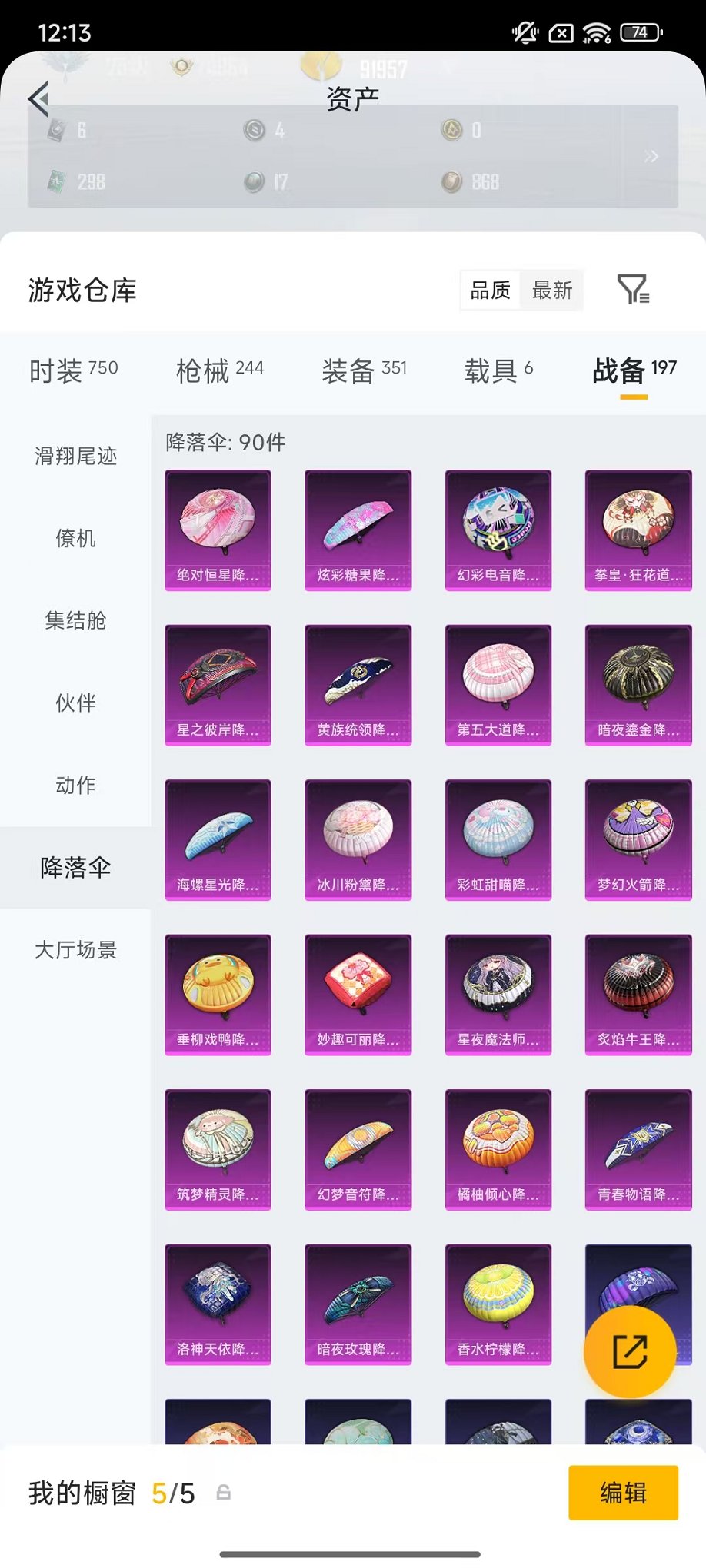
Task: Tap the medal rank icon at the top
Action: pyautogui.click(x=183, y=66)
